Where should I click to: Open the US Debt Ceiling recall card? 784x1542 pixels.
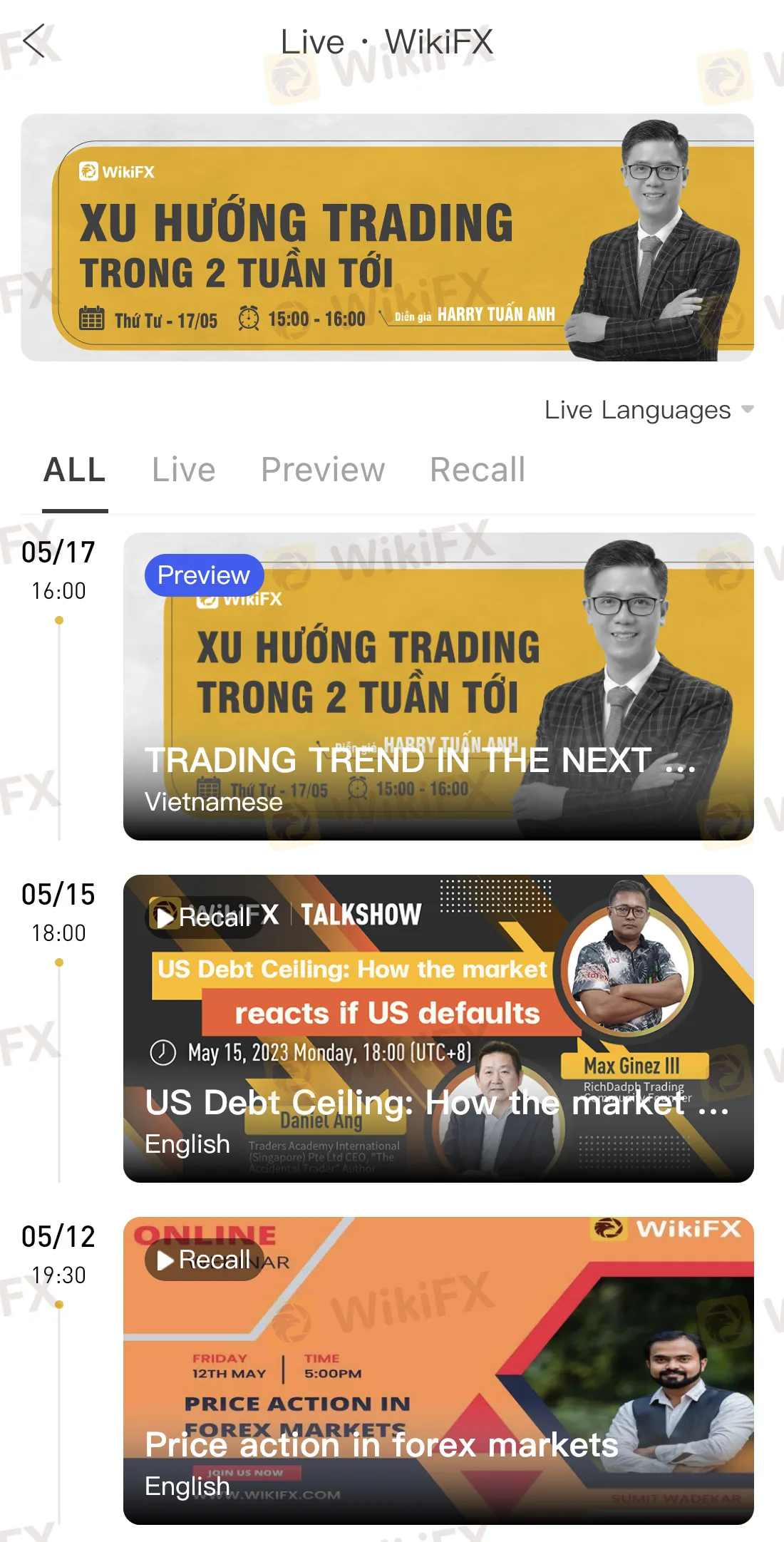(x=438, y=1029)
